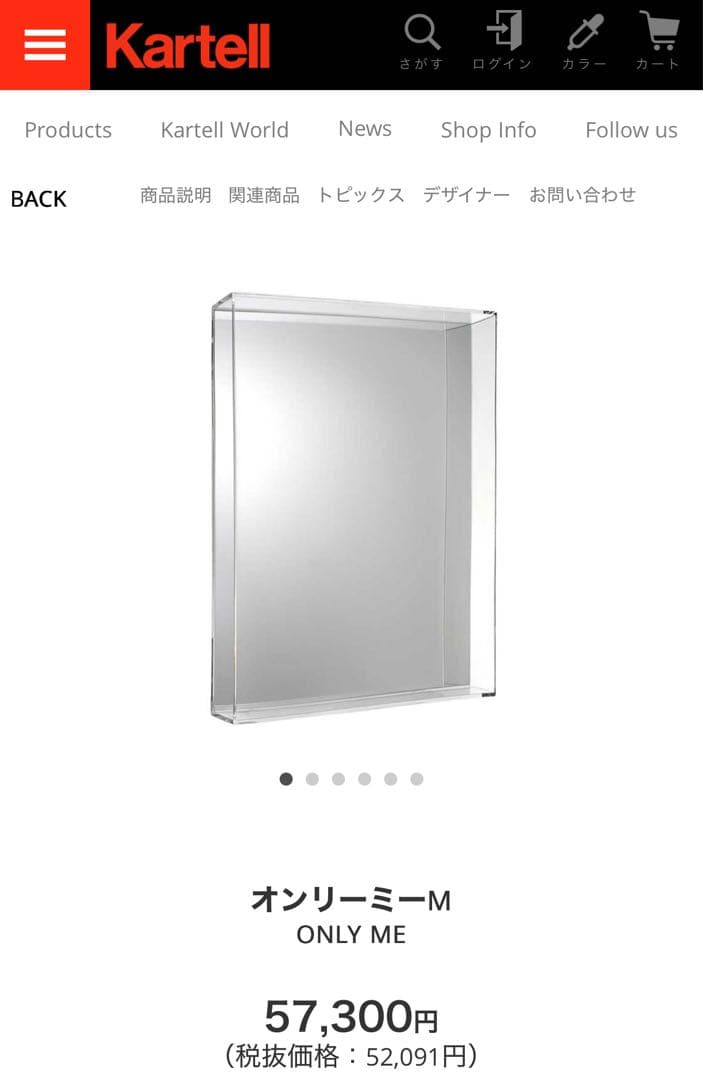Image resolution: width=703 pixels, height=1080 pixels.
Task: Open the hamburger menu
Action: coord(45,45)
